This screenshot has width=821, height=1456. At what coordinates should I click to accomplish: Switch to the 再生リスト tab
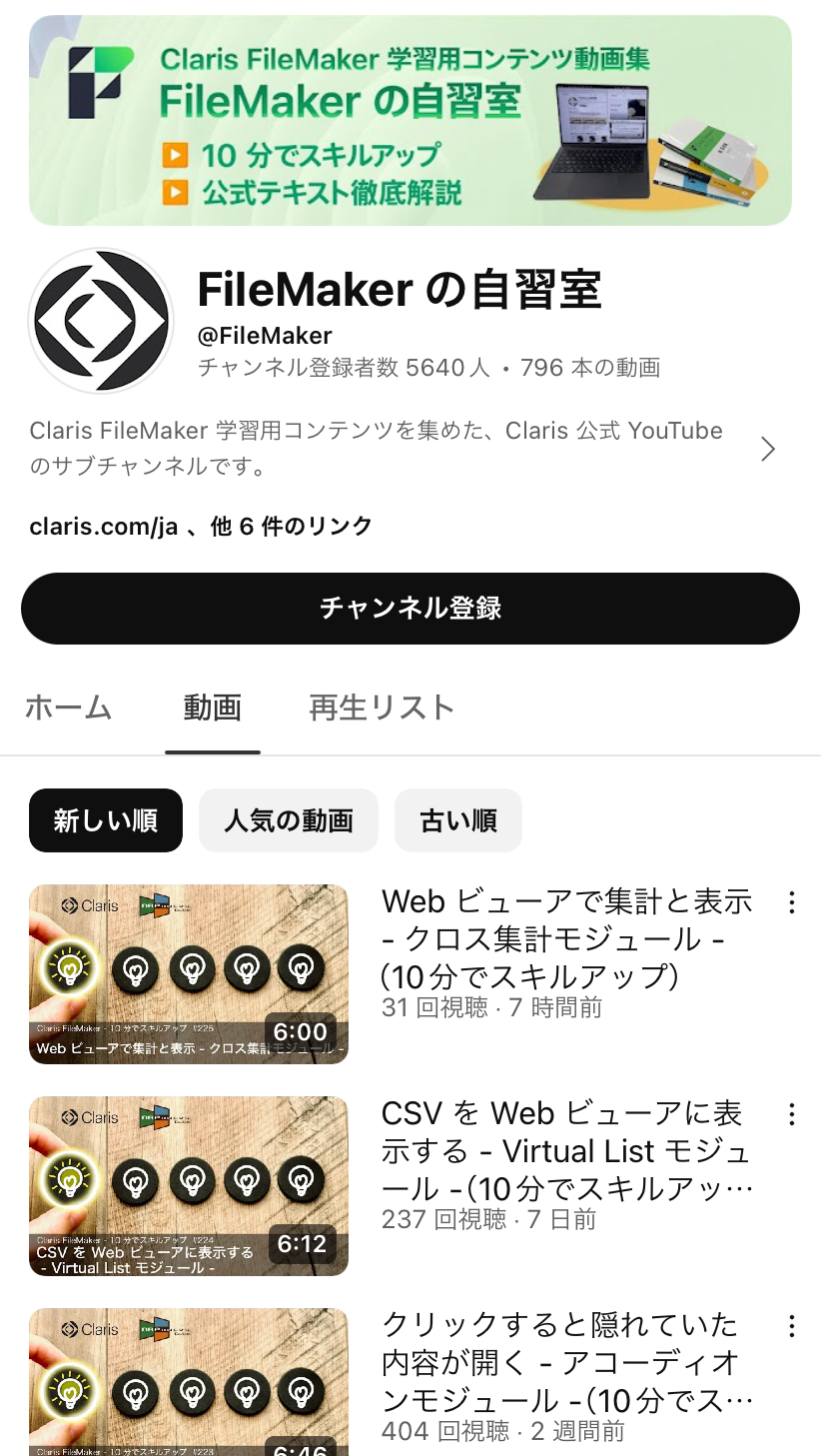[x=382, y=708]
